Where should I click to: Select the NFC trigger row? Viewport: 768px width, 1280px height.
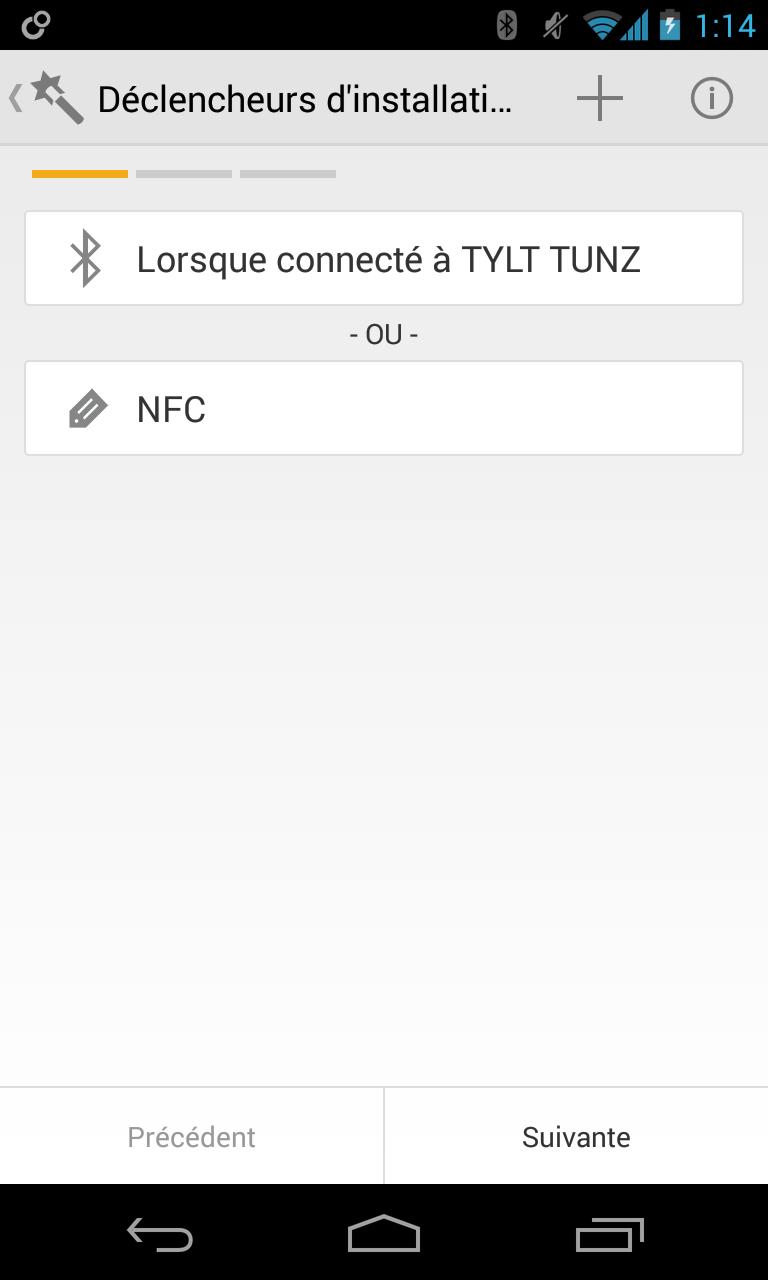(x=384, y=408)
